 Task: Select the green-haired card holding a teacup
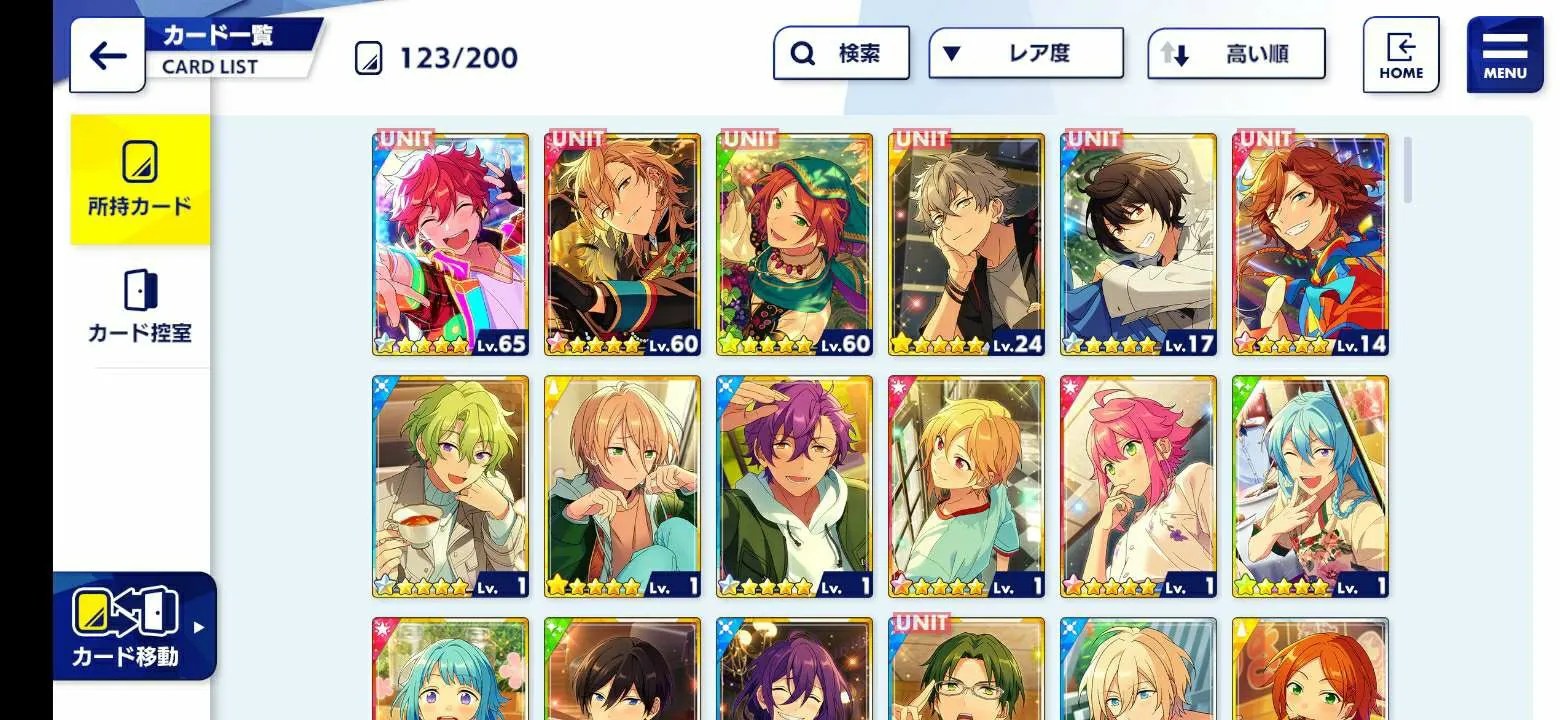click(x=450, y=486)
